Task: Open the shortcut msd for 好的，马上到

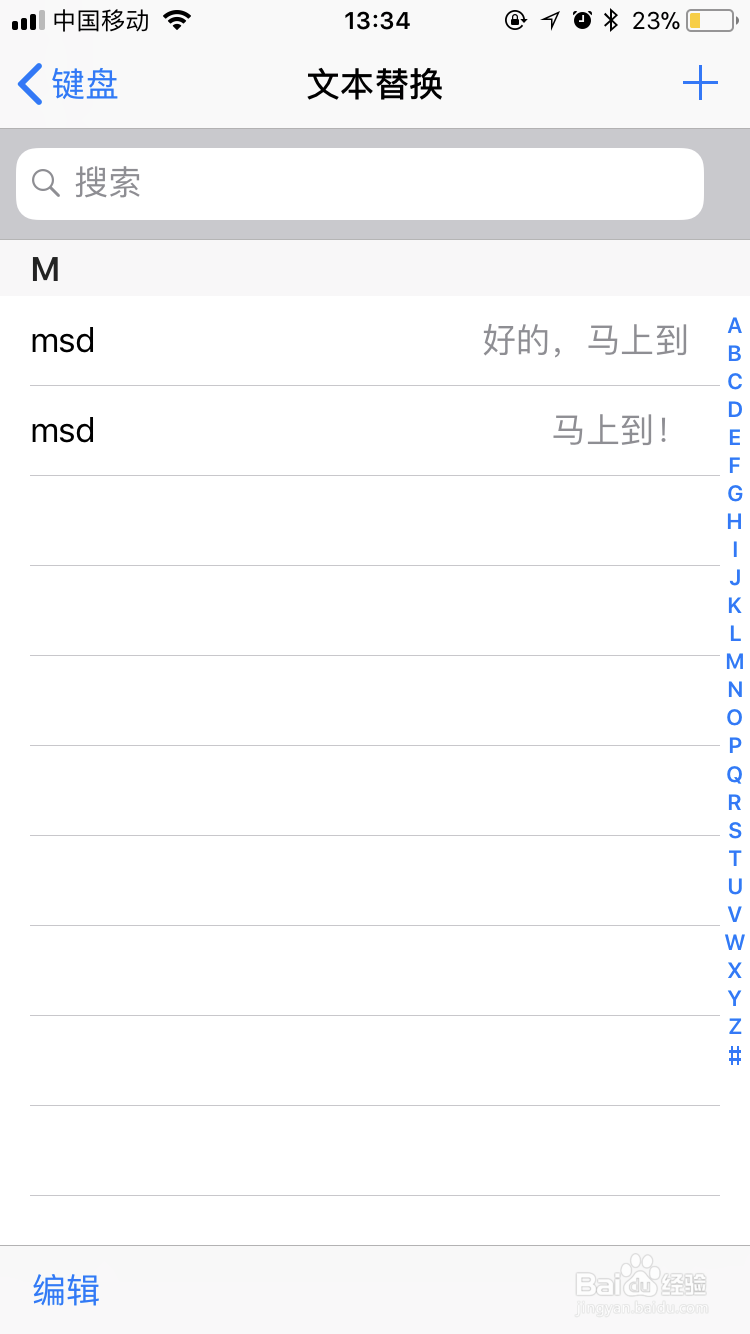Action: coord(375,341)
